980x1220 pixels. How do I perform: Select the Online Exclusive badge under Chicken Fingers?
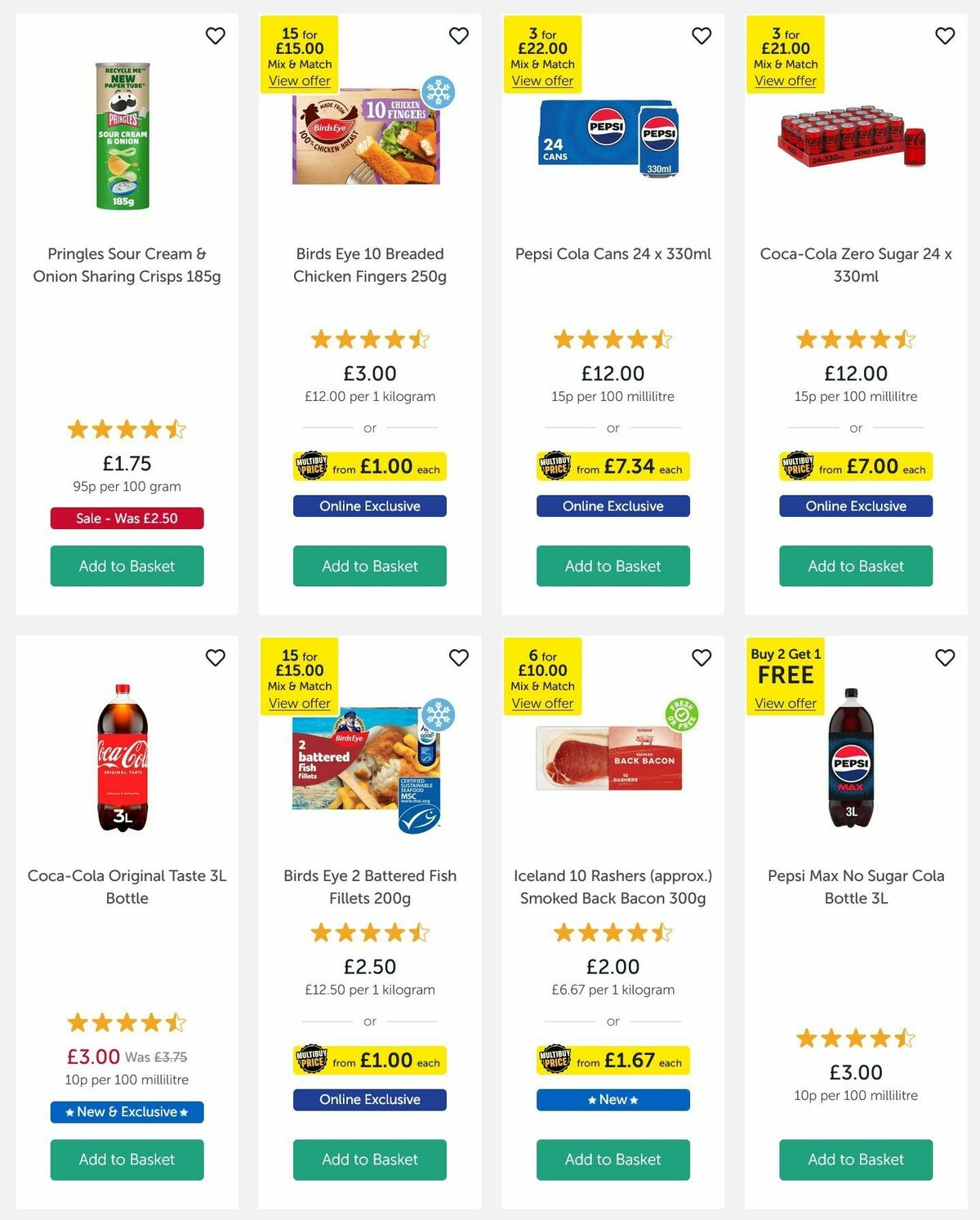[369, 506]
